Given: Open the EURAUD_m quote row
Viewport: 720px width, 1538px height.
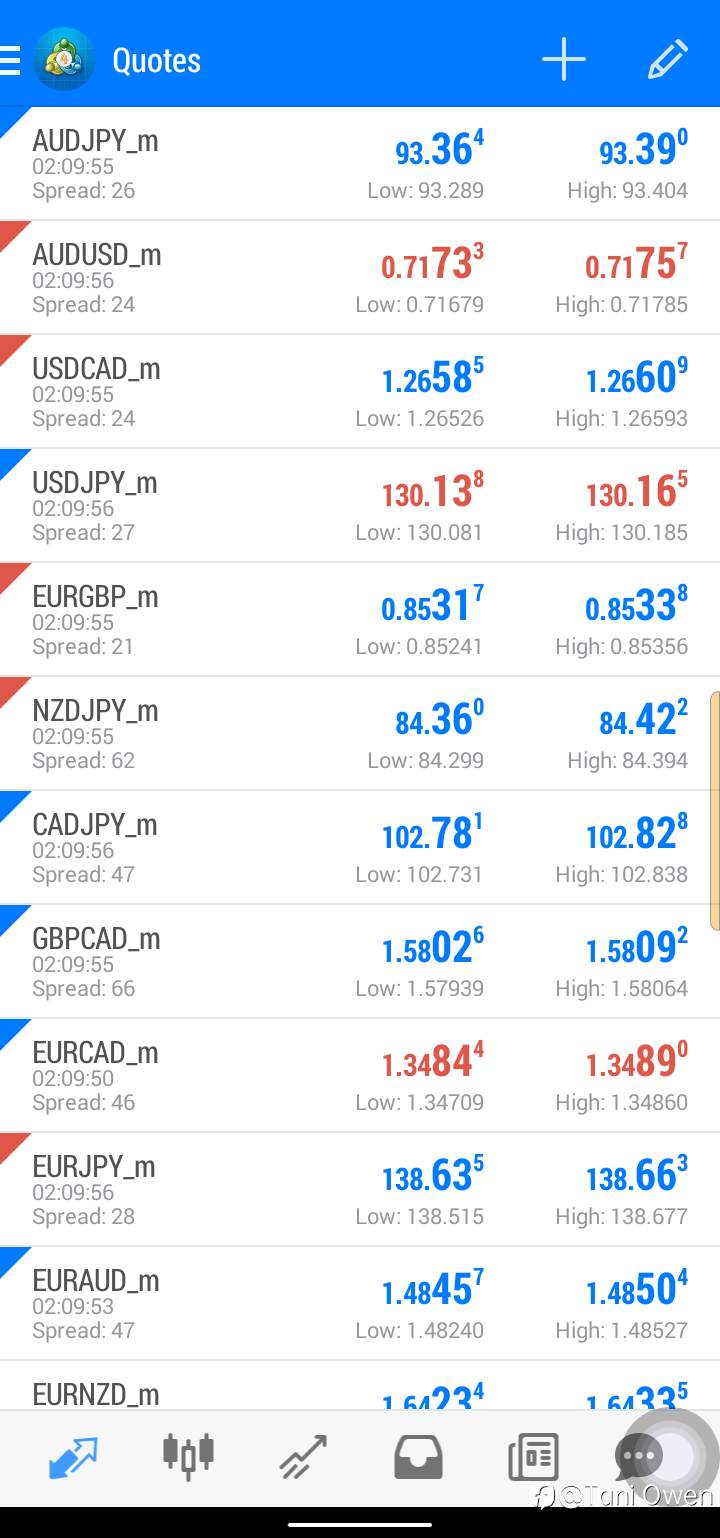Looking at the screenshot, I should click(x=360, y=1304).
